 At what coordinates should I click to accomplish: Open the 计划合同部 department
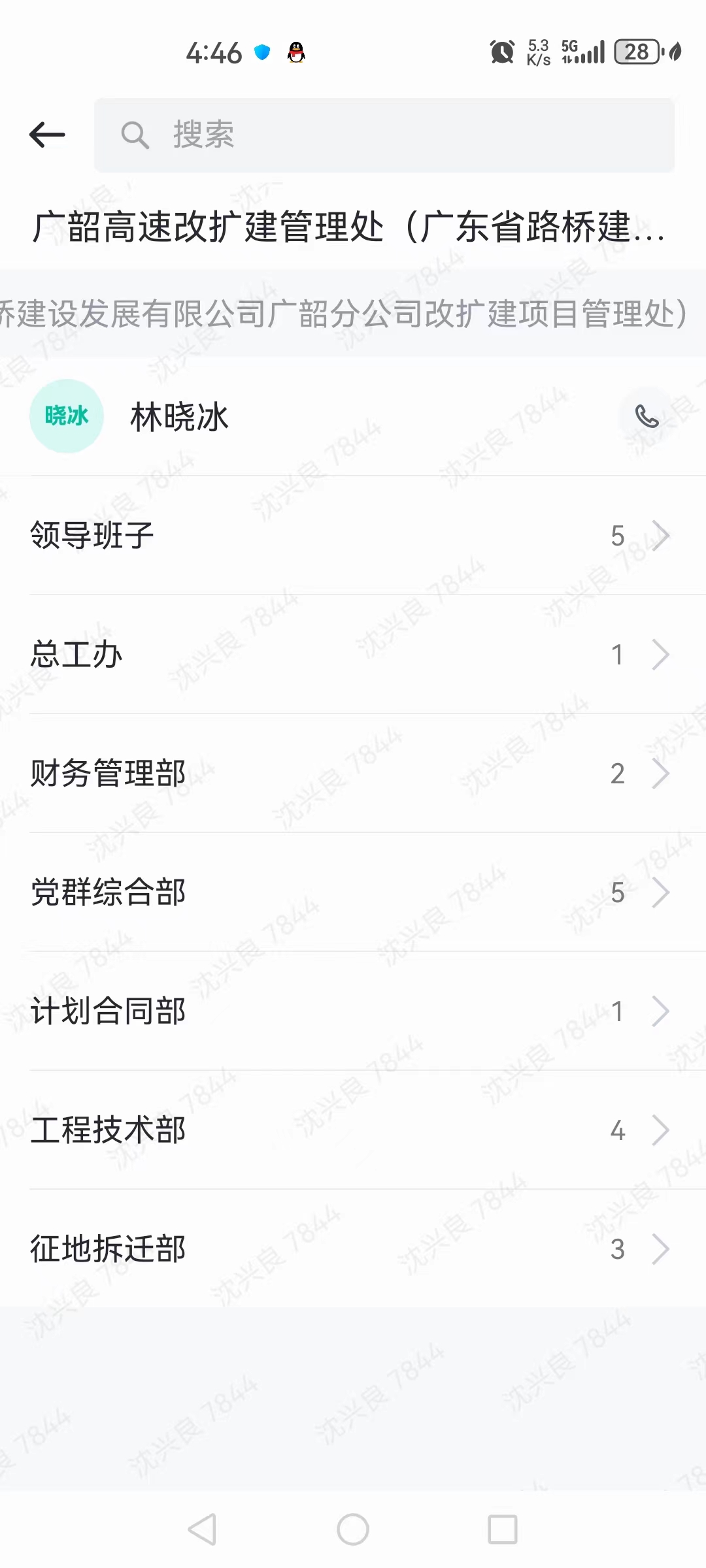pyautogui.click(x=353, y=1011)
